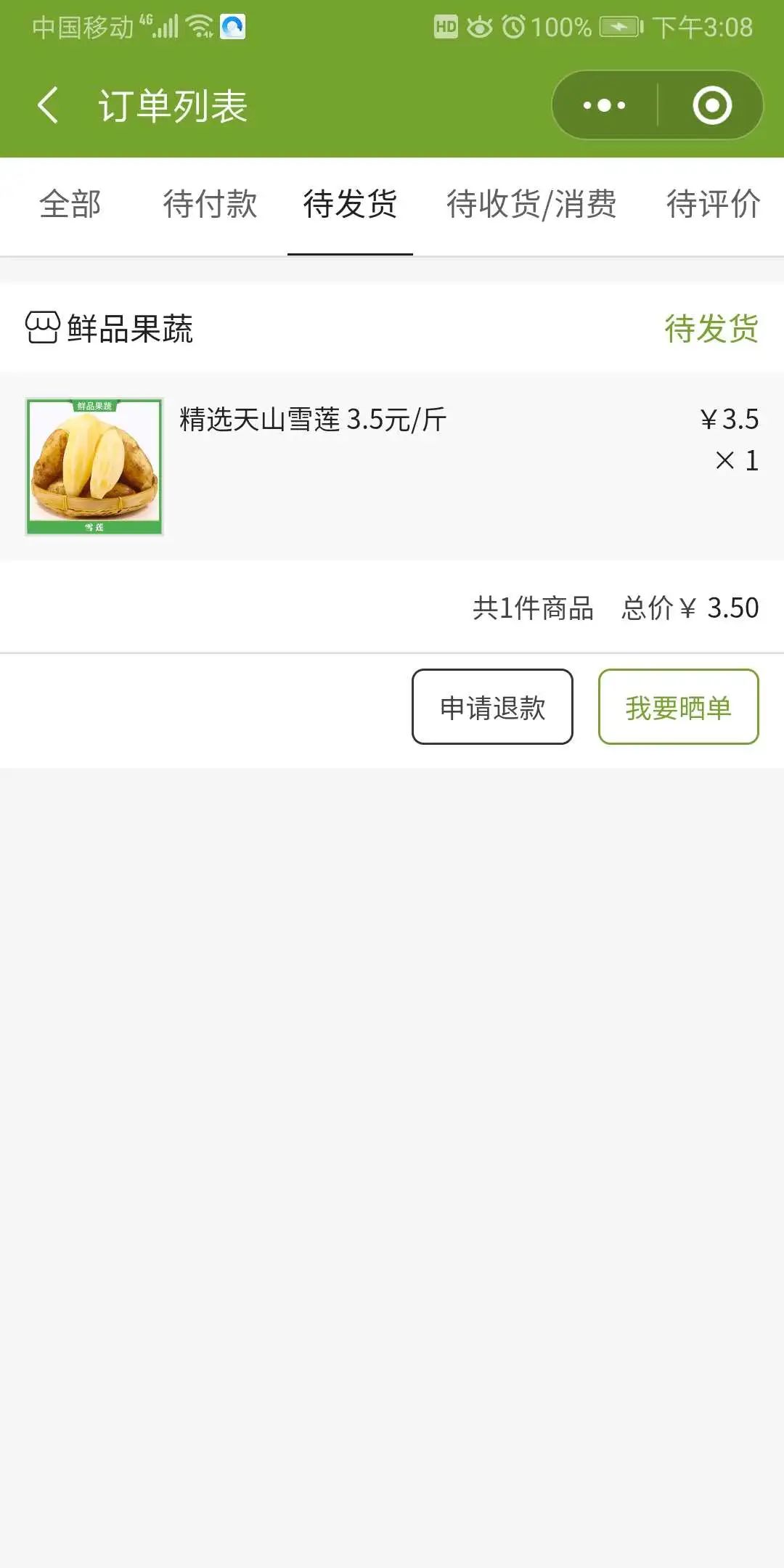The image size is (784, 1568).
Task: Switch to the 待评价 tab
Action: click(713, 204)
